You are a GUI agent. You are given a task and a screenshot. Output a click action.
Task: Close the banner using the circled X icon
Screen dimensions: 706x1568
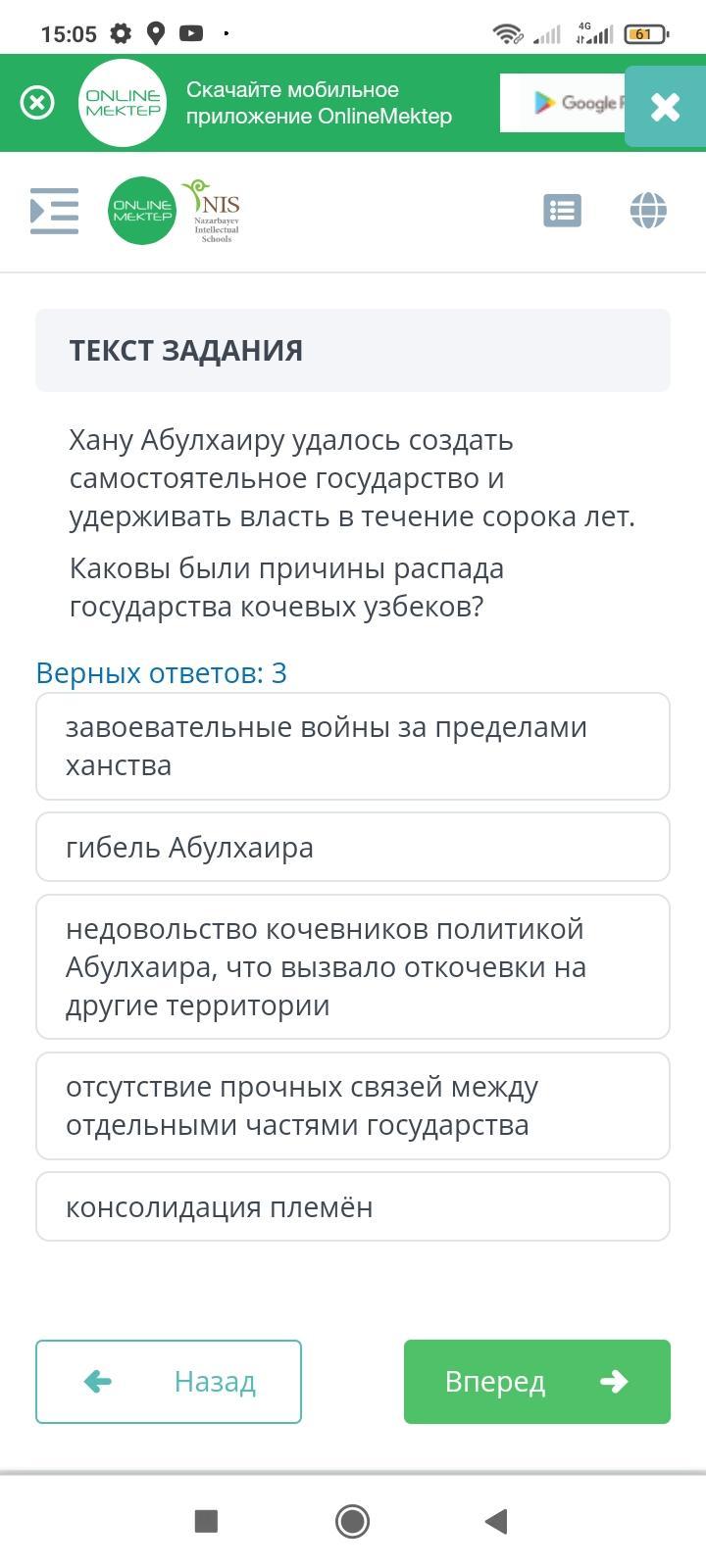coord(37,103)
